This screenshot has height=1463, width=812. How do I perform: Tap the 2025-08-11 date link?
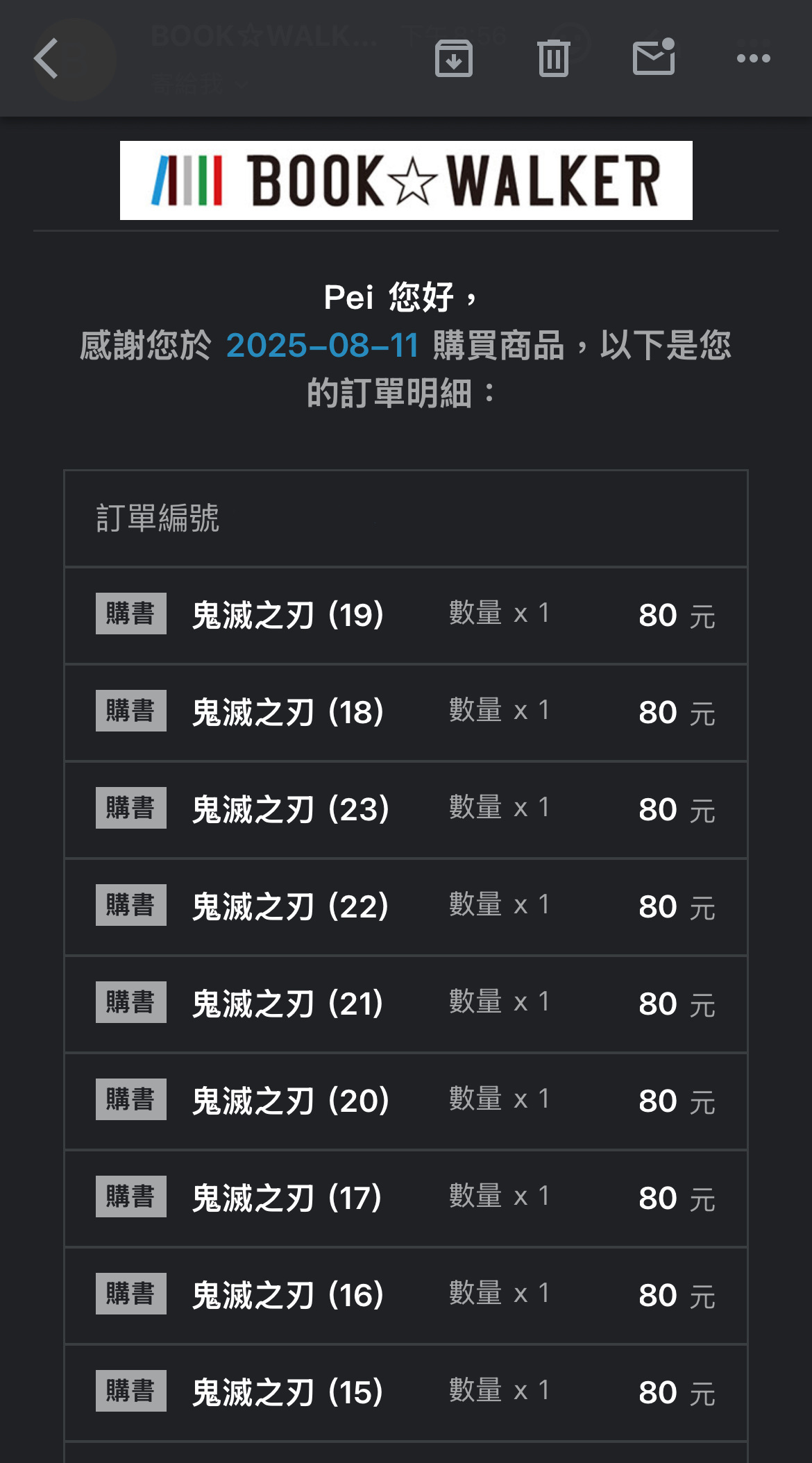pyautogui.click(x=323, y=346)
